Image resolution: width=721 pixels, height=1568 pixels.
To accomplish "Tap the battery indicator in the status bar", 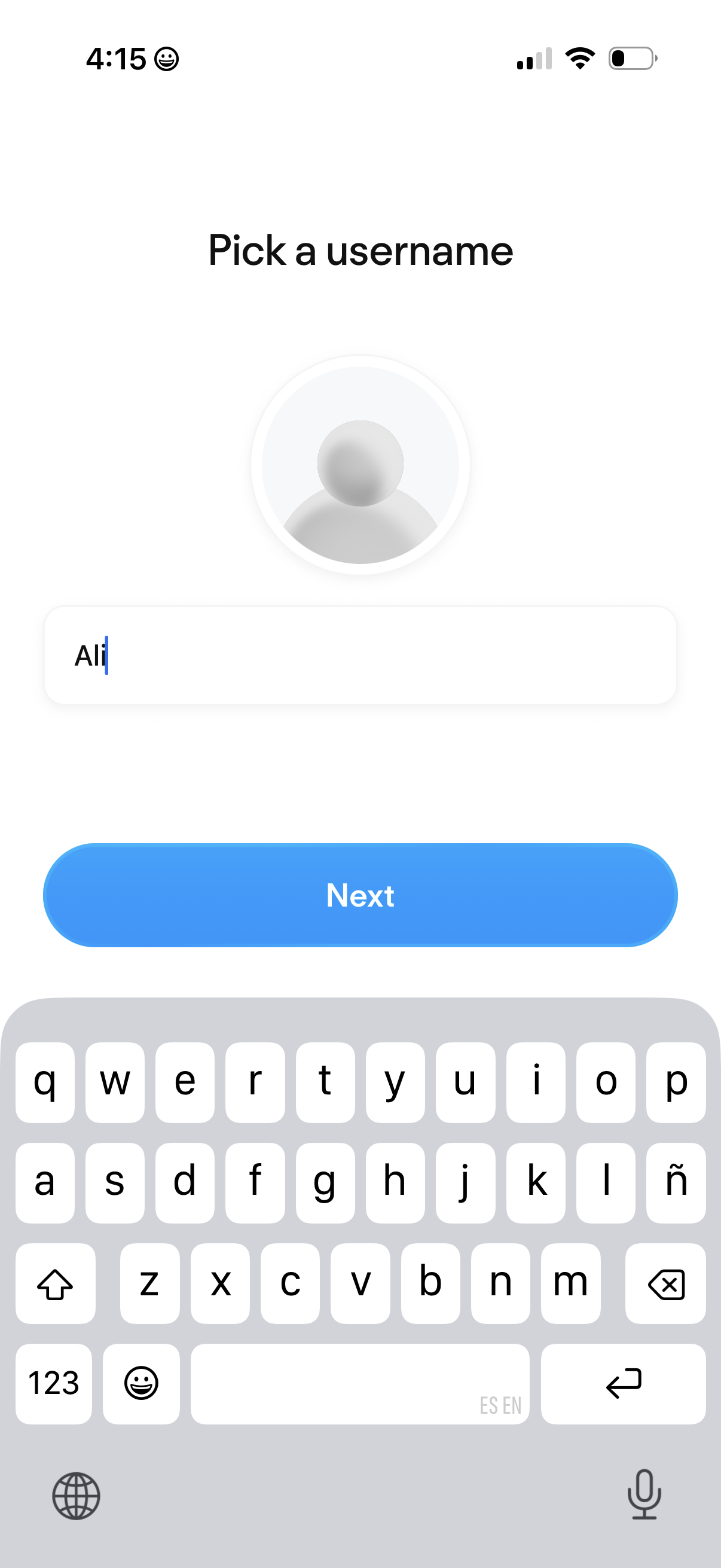I will point(633,58).
